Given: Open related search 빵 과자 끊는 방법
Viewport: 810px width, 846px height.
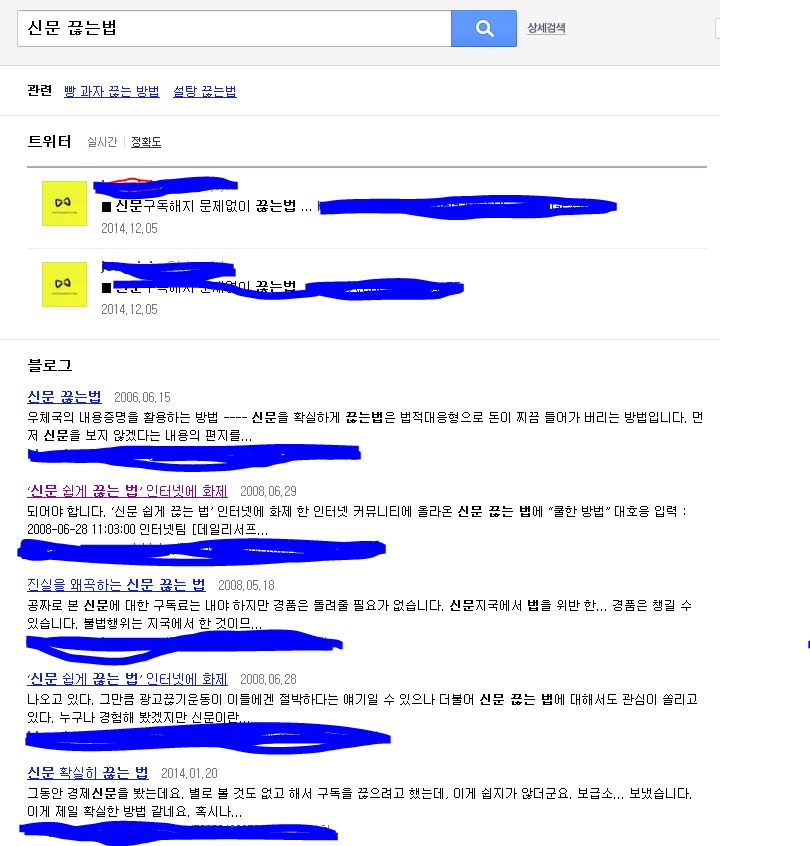Looking at the screenshot, I should [111, 91].
